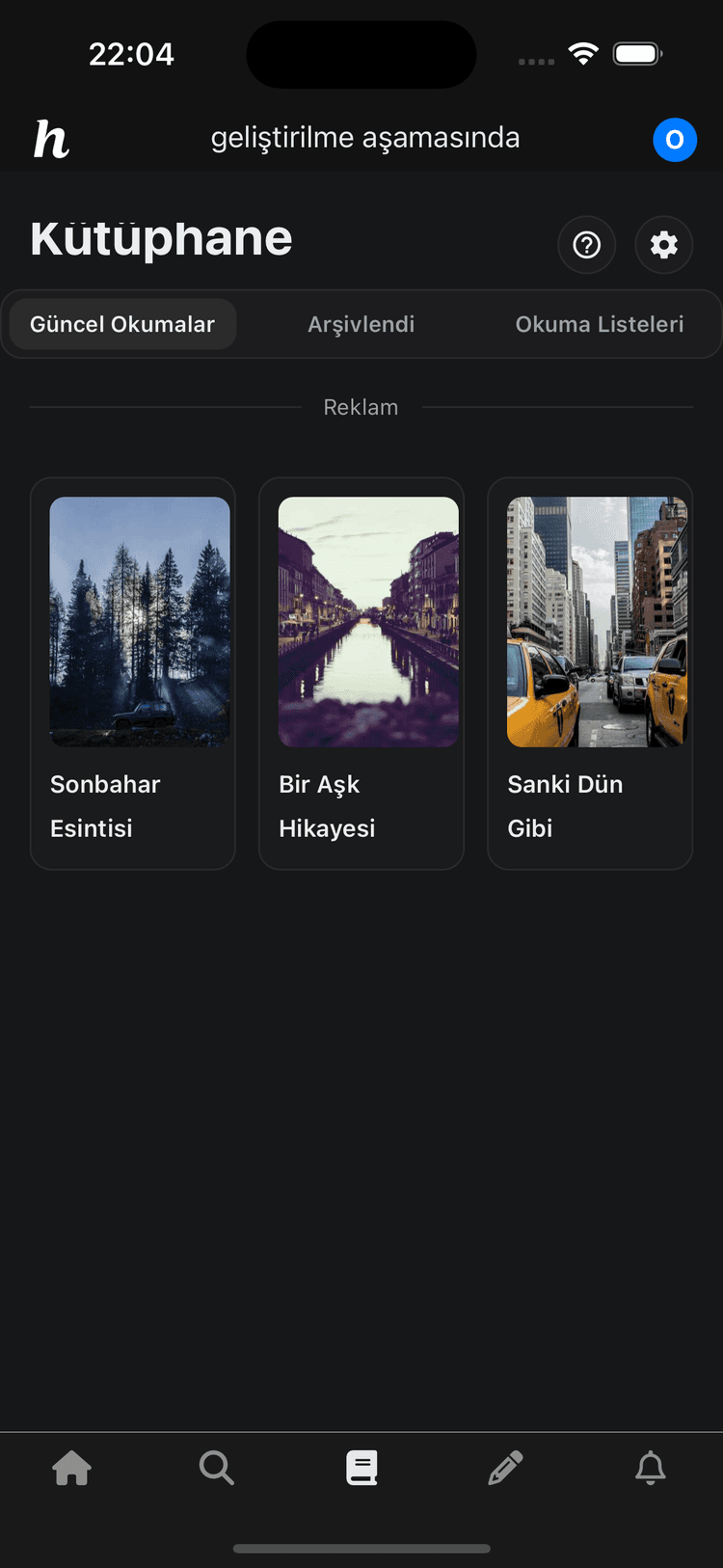
Task: Switch to the Okuma Listeleri tab
Action: pos(599,324)
